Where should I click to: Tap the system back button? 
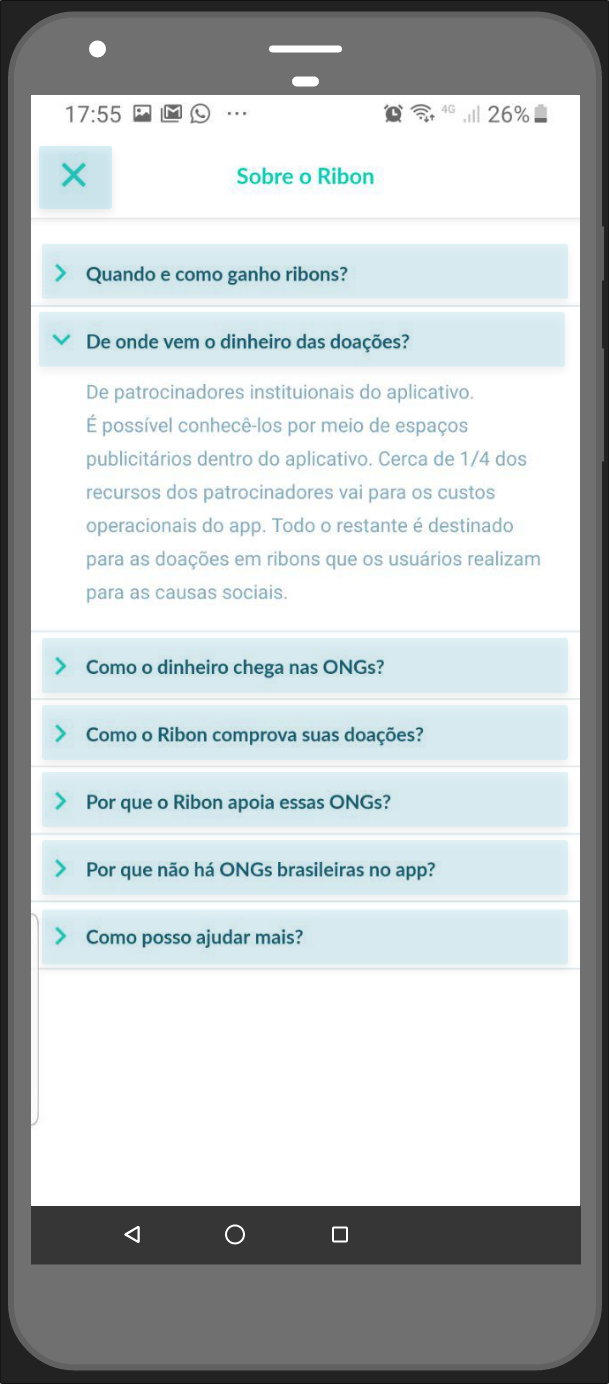pos(132,1235)
